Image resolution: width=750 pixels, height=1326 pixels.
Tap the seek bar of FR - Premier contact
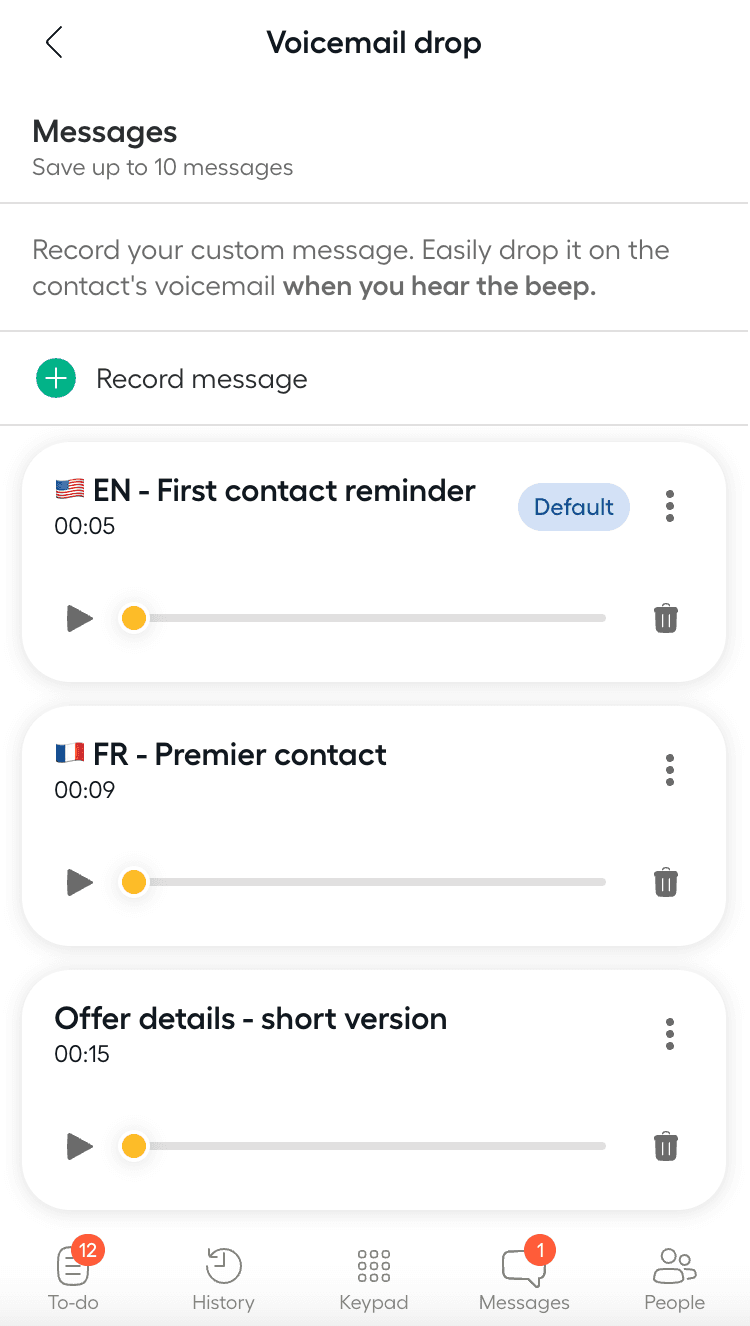pyautogui.click(x=370, y=883)
